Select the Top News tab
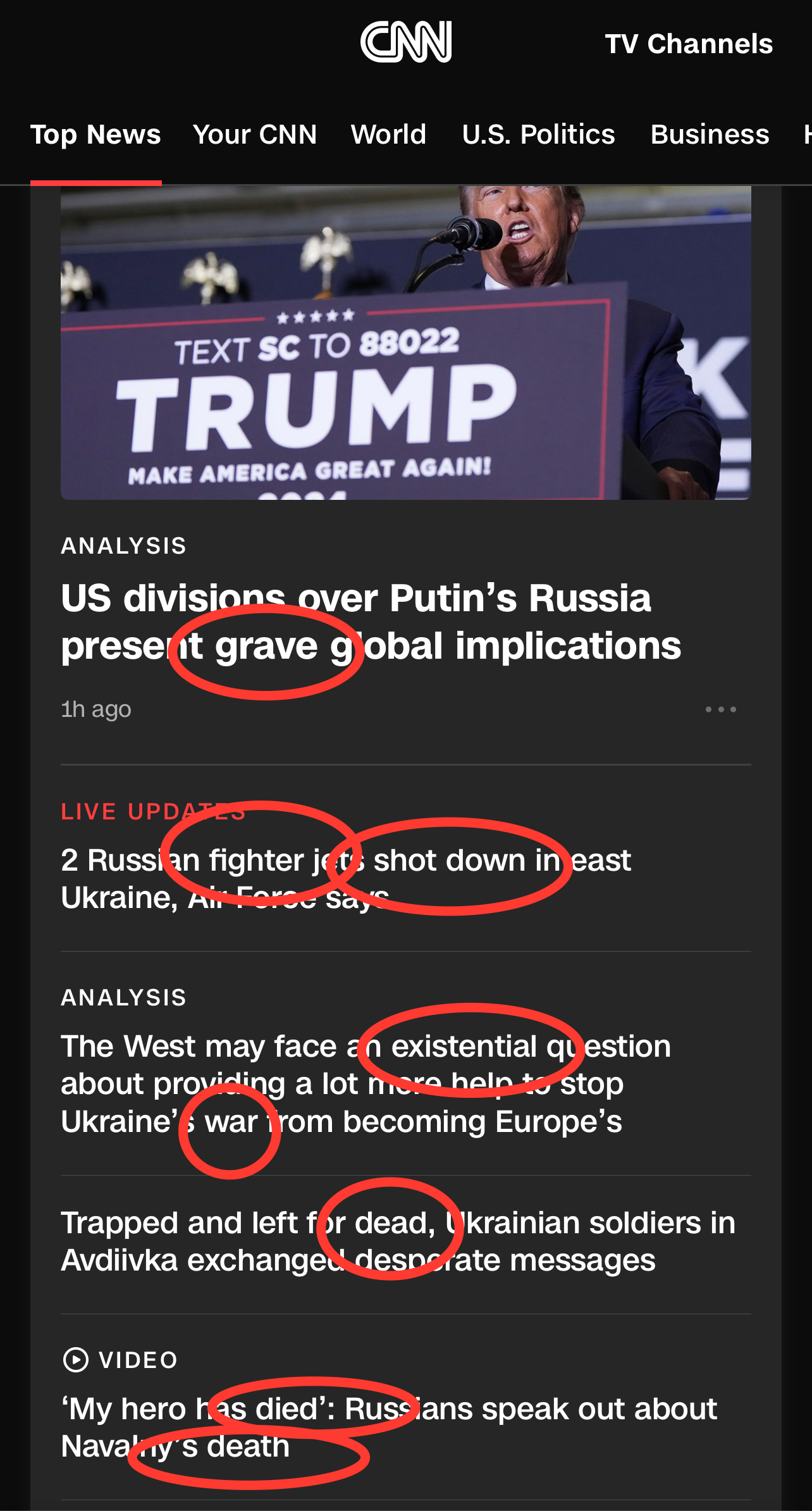Viewport: 812px width, 1511px height. 95,135
